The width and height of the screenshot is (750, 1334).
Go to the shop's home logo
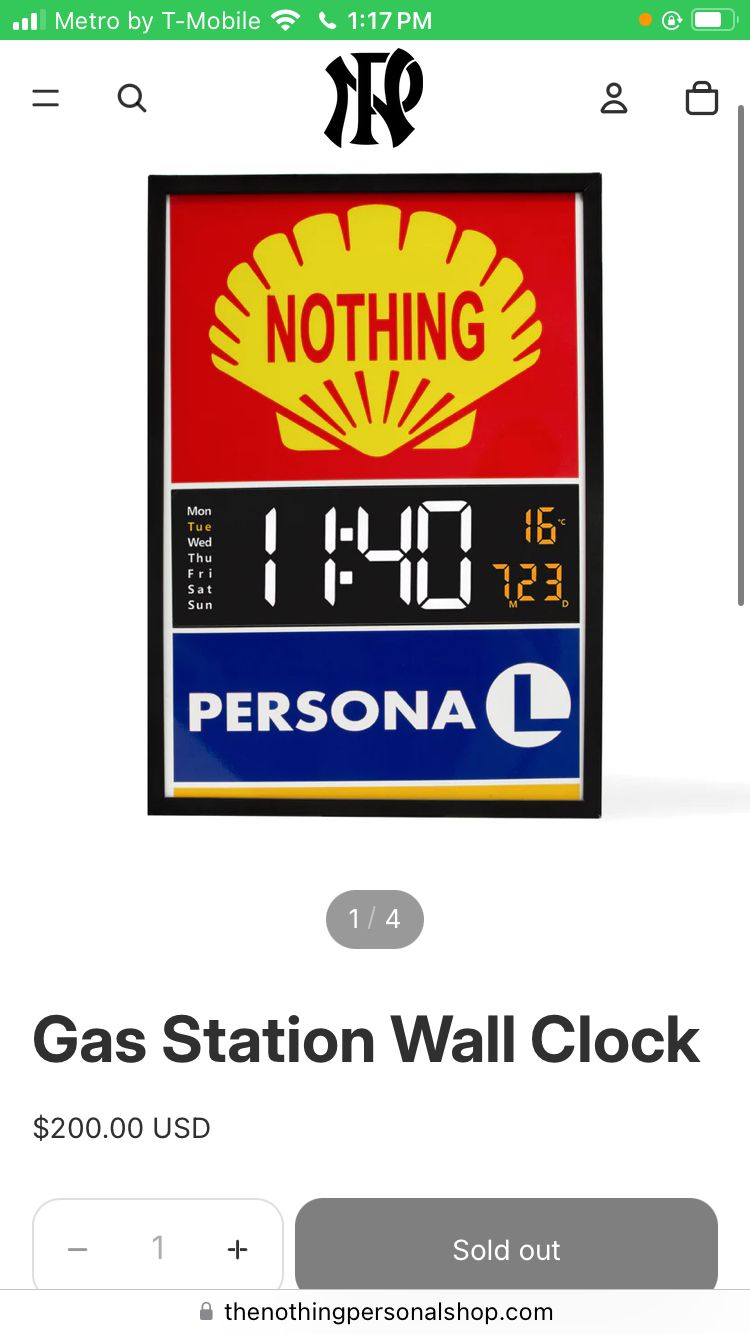(x=374, y=98)
